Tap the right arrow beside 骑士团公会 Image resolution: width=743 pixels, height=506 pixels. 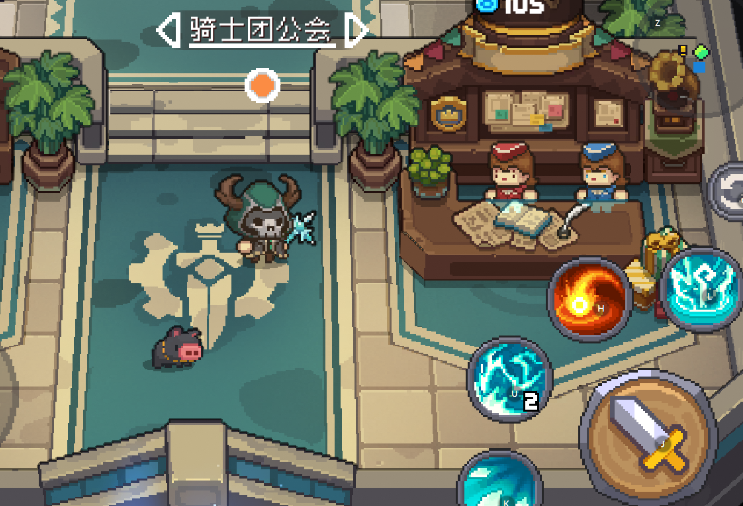coord(355,30)
